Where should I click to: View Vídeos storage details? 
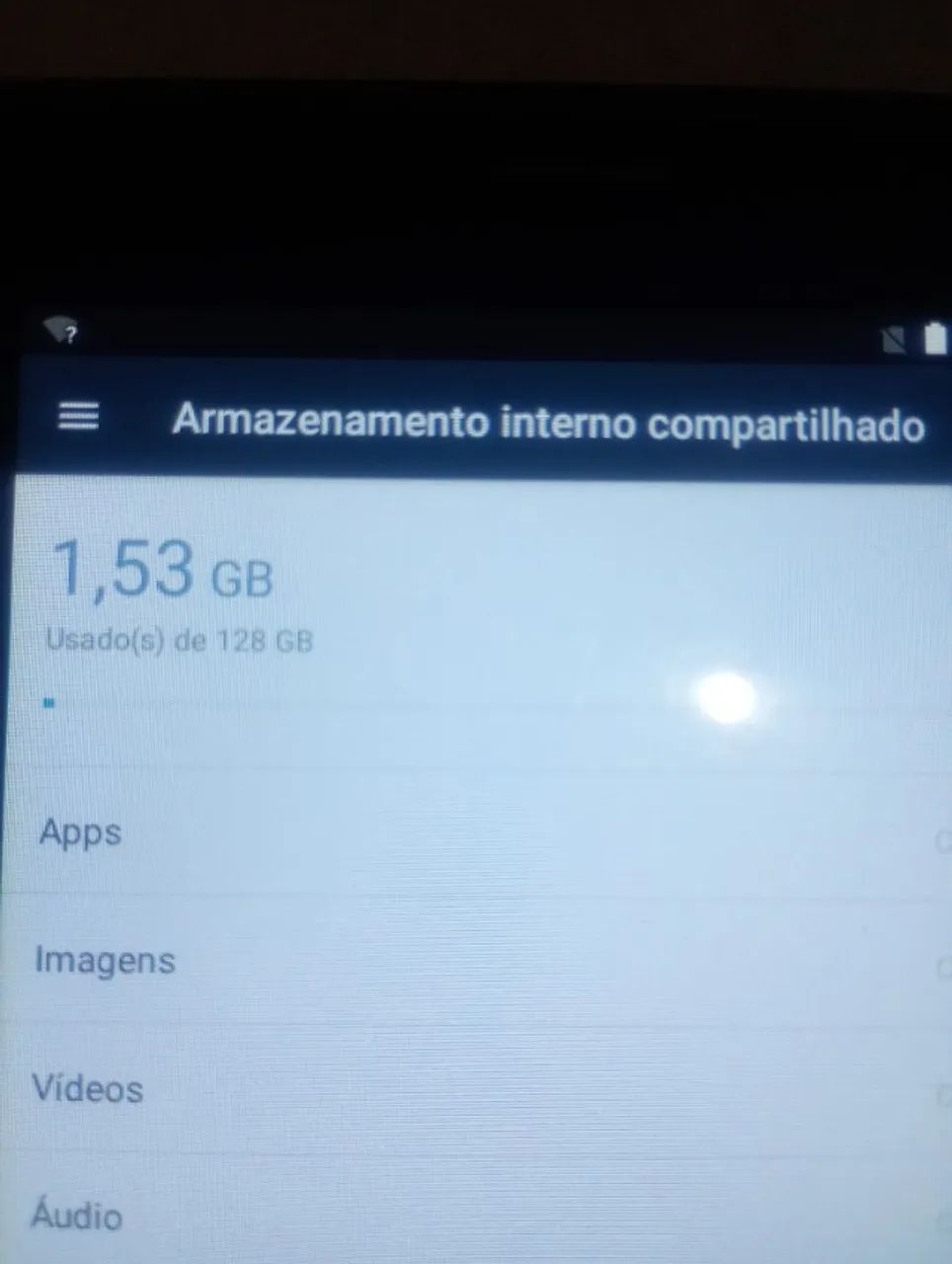89,1089
